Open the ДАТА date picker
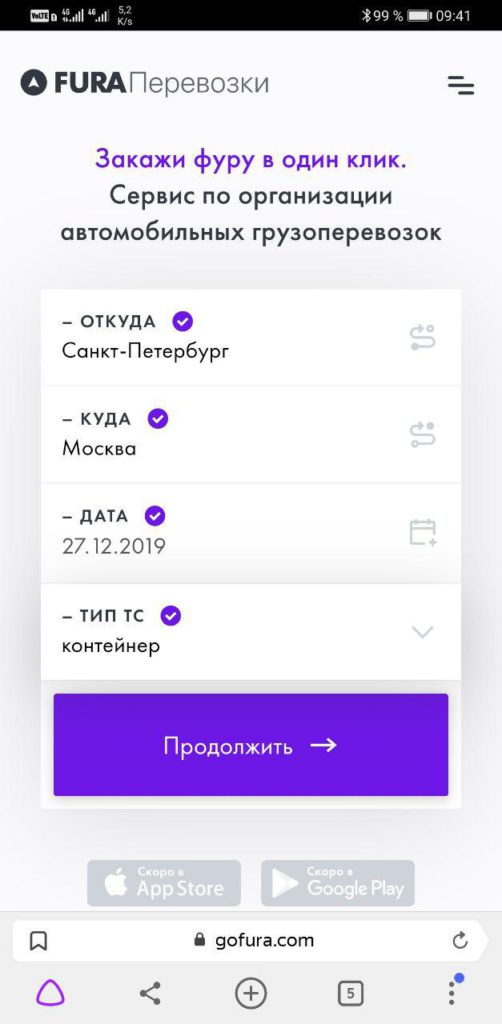Viewport: 502px width, 1024px height. coord(251,533)
